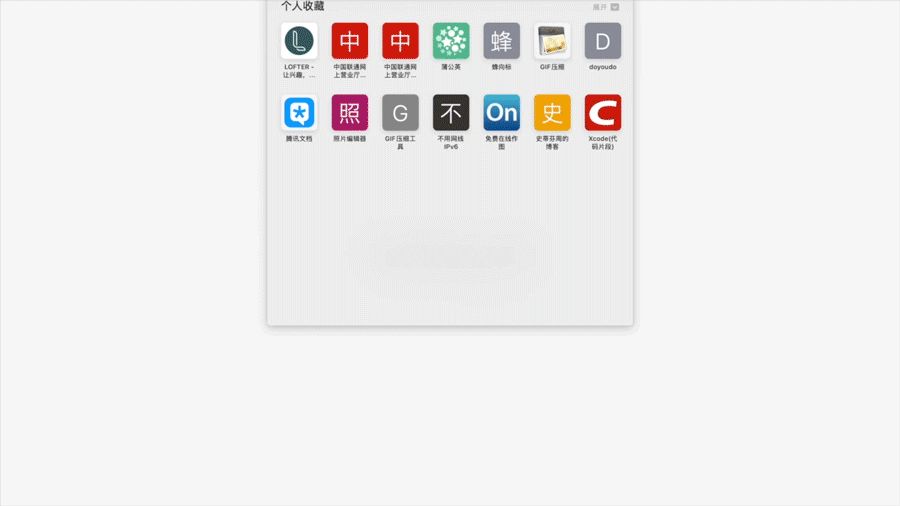Open the Xcode(代码片段) bookmark
The width and height of the screenshot is (900, 506).
[603, 113]
